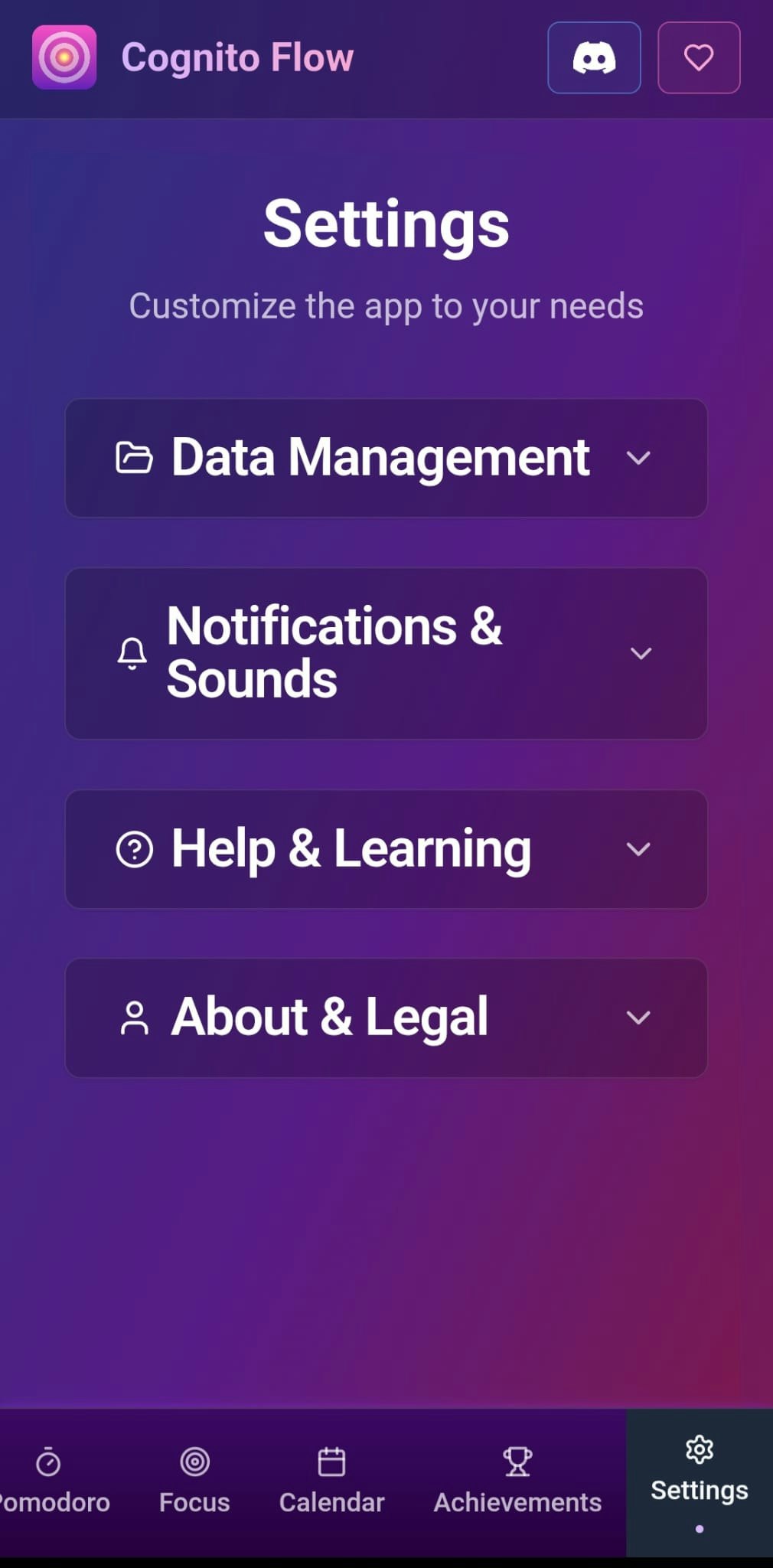
Task: Expand the About & Legal section
Action: tap(386, 1018)
